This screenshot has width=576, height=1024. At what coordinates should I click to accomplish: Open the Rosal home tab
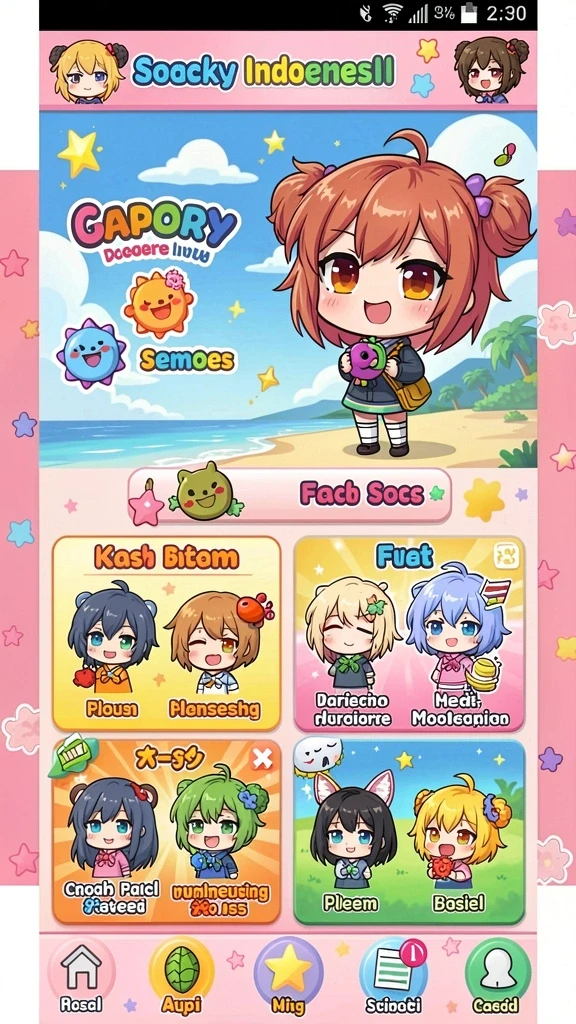80,976
